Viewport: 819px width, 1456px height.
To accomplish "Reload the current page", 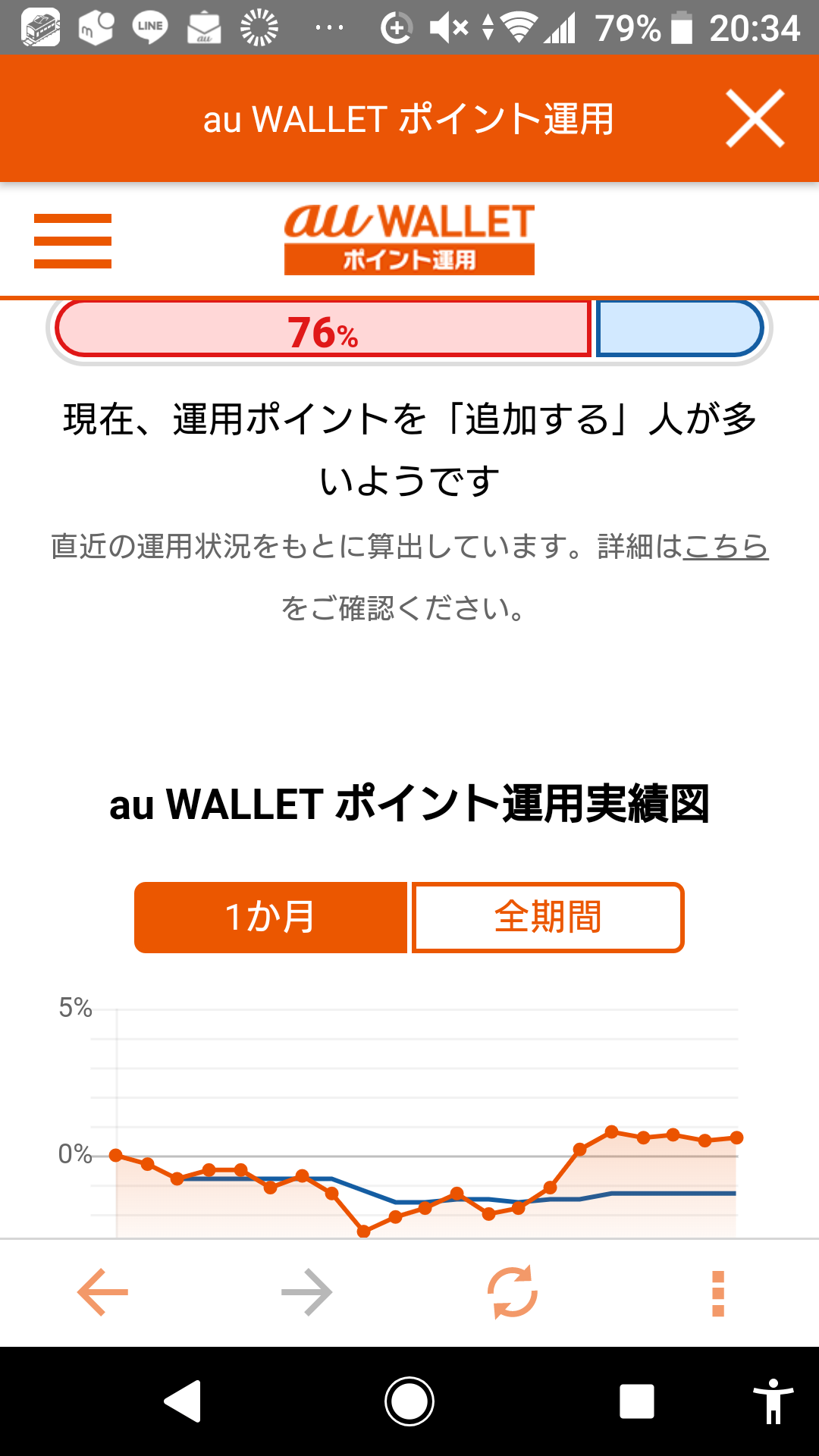I will (513, 1292).
